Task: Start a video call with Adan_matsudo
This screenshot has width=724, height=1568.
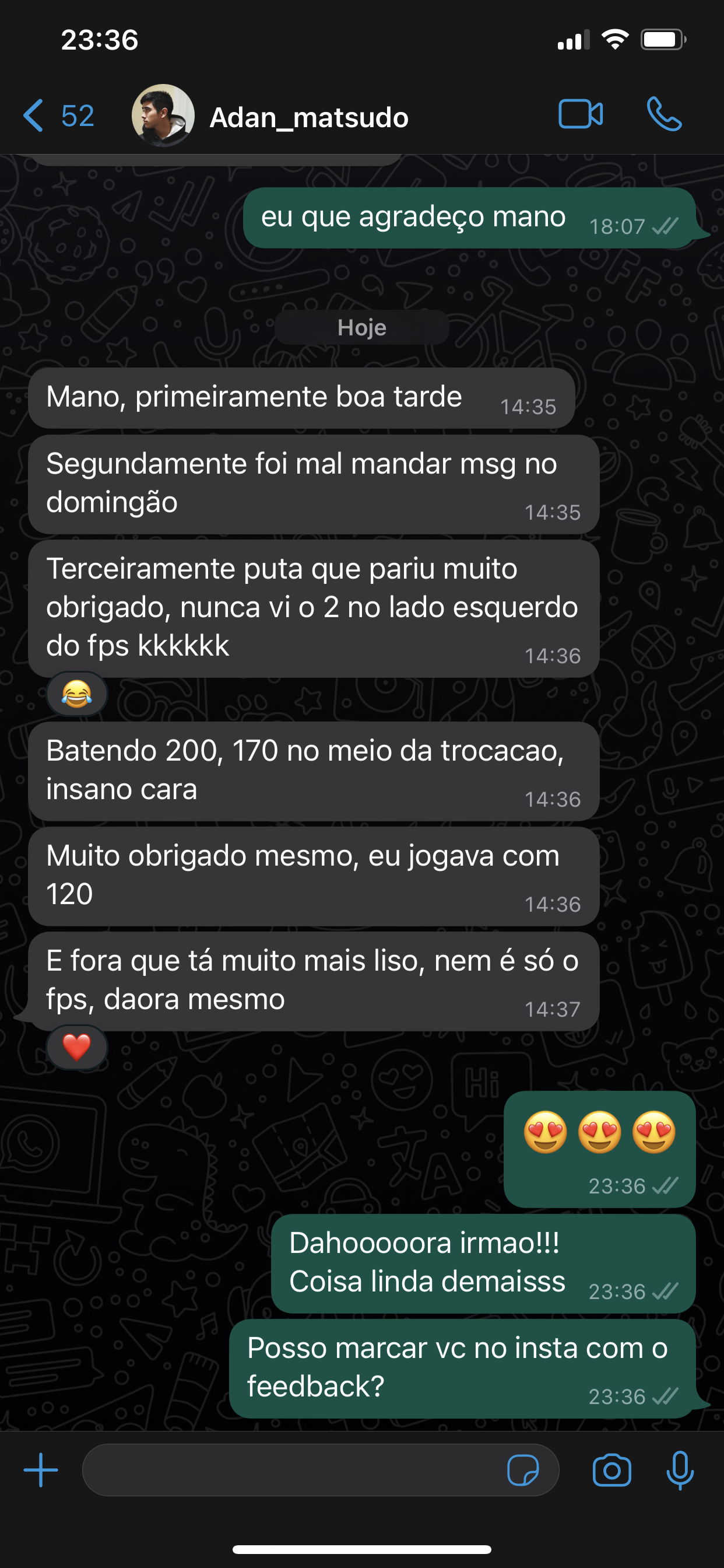Action: (x=581, y=114)
